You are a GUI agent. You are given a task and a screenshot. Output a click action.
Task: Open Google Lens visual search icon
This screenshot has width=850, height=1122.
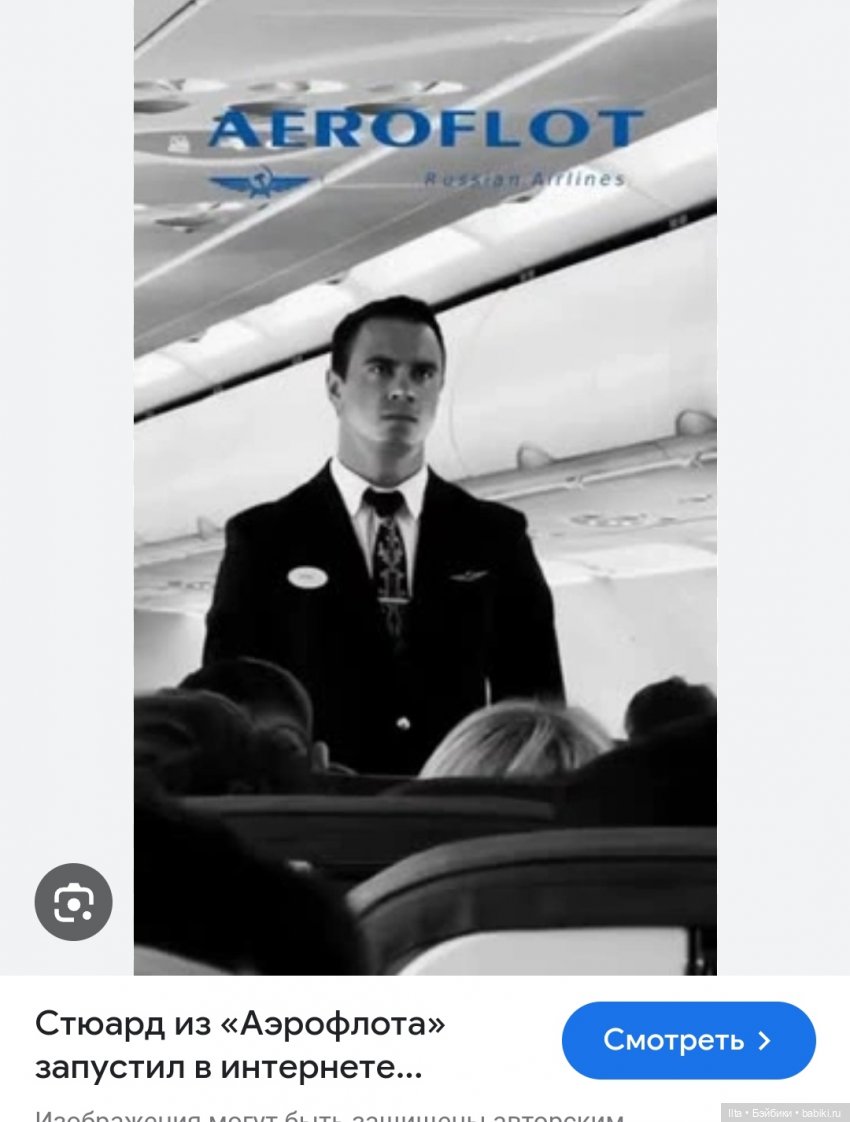tap(73, 902)
